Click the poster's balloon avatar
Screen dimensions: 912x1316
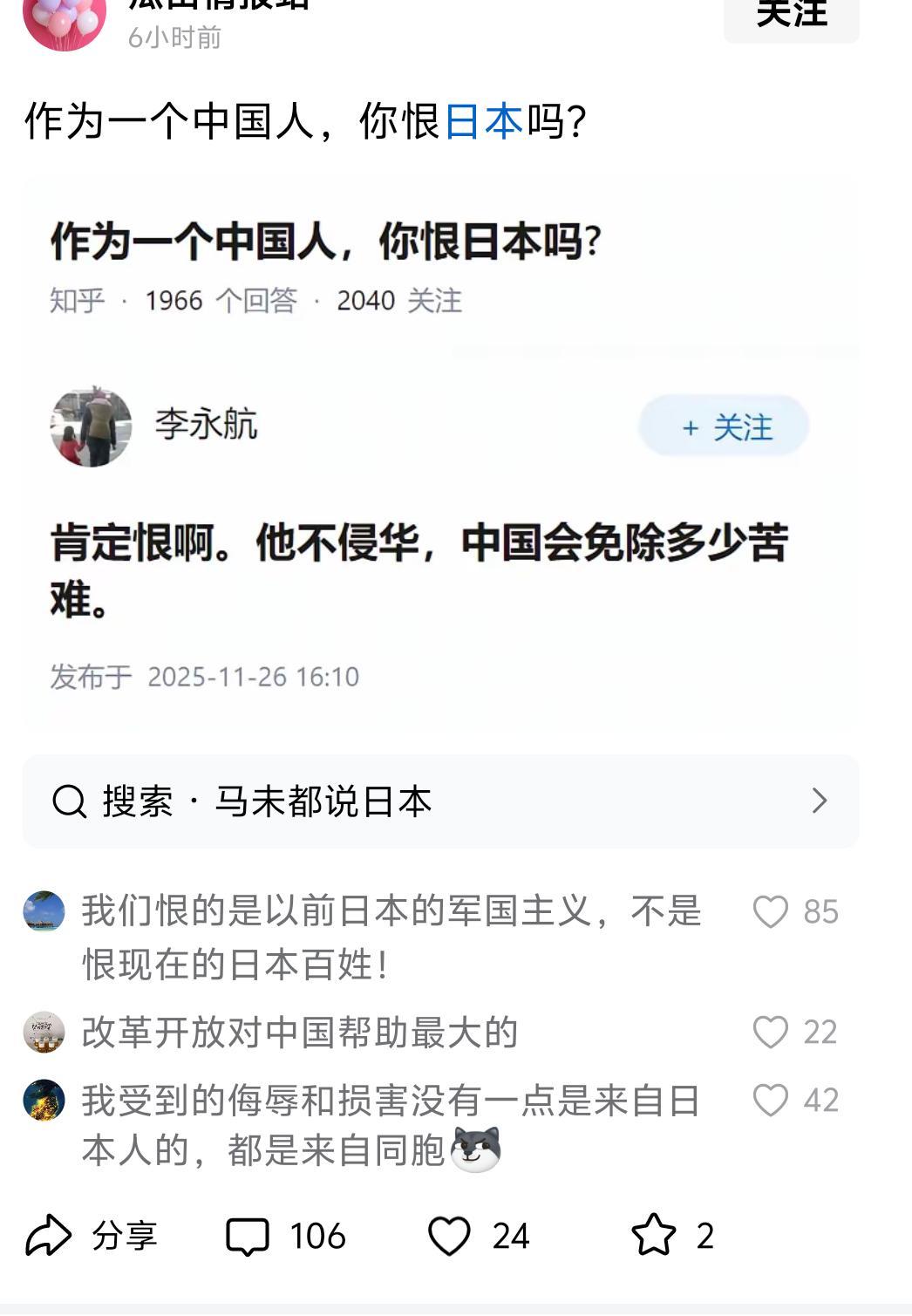(63, 19)
